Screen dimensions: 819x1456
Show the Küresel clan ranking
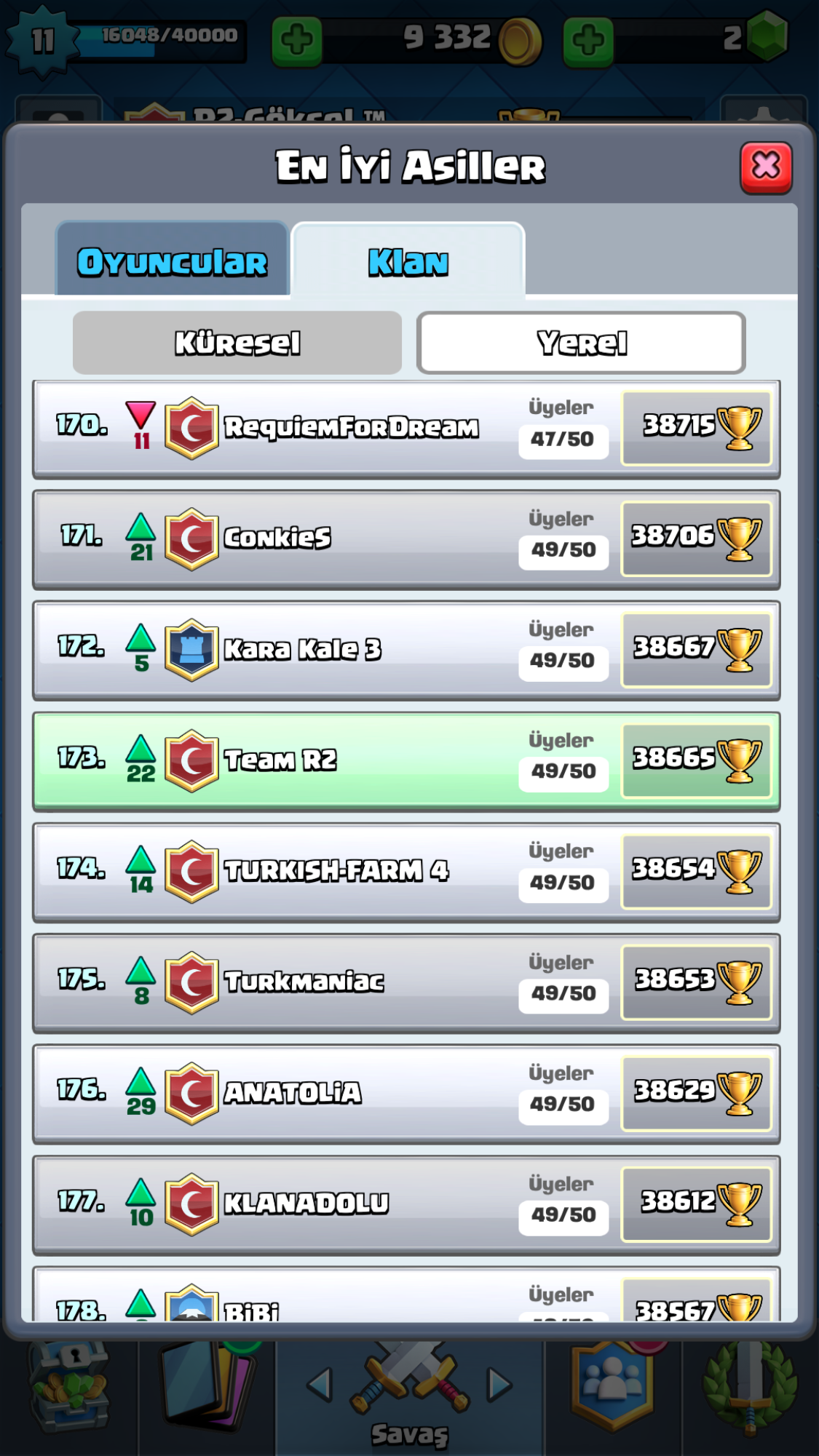pos(237,343)
